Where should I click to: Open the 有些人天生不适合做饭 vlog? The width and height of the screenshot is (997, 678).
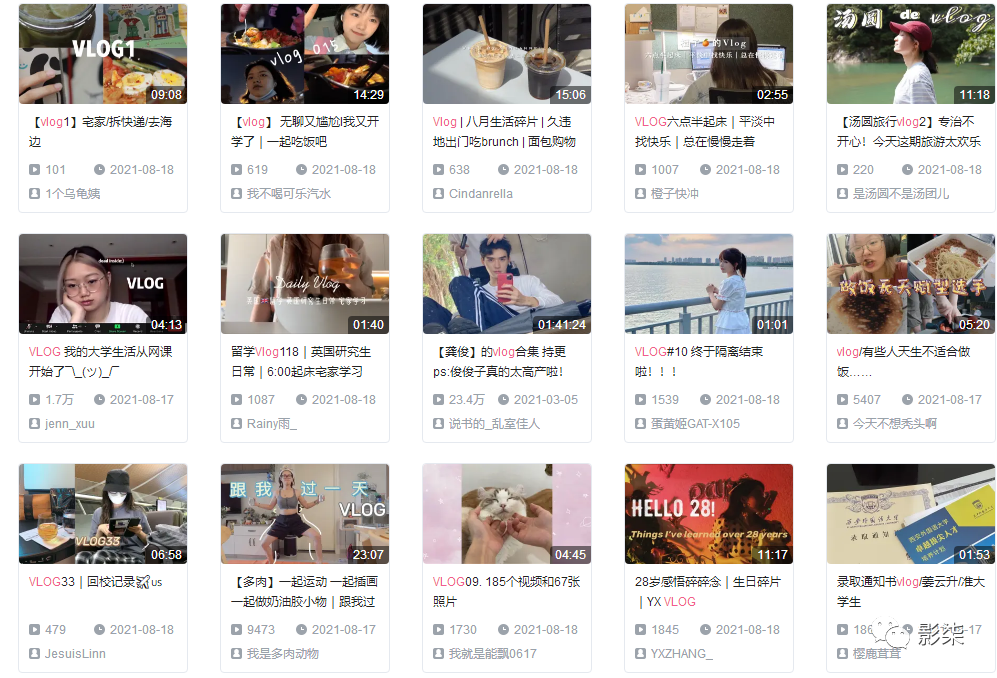click(910, 284)
